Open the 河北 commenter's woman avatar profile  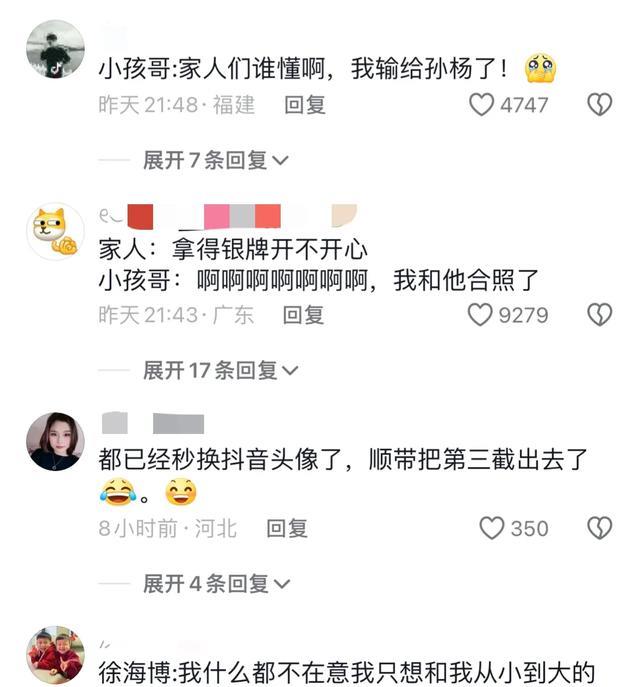coord(55,441)
